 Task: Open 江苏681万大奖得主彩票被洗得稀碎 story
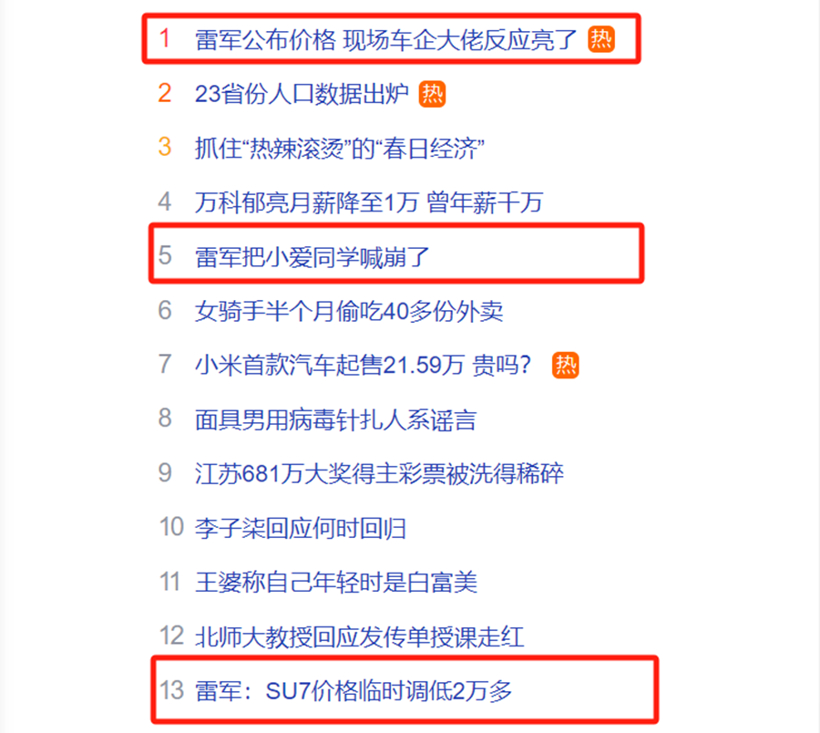coord(379,473)
